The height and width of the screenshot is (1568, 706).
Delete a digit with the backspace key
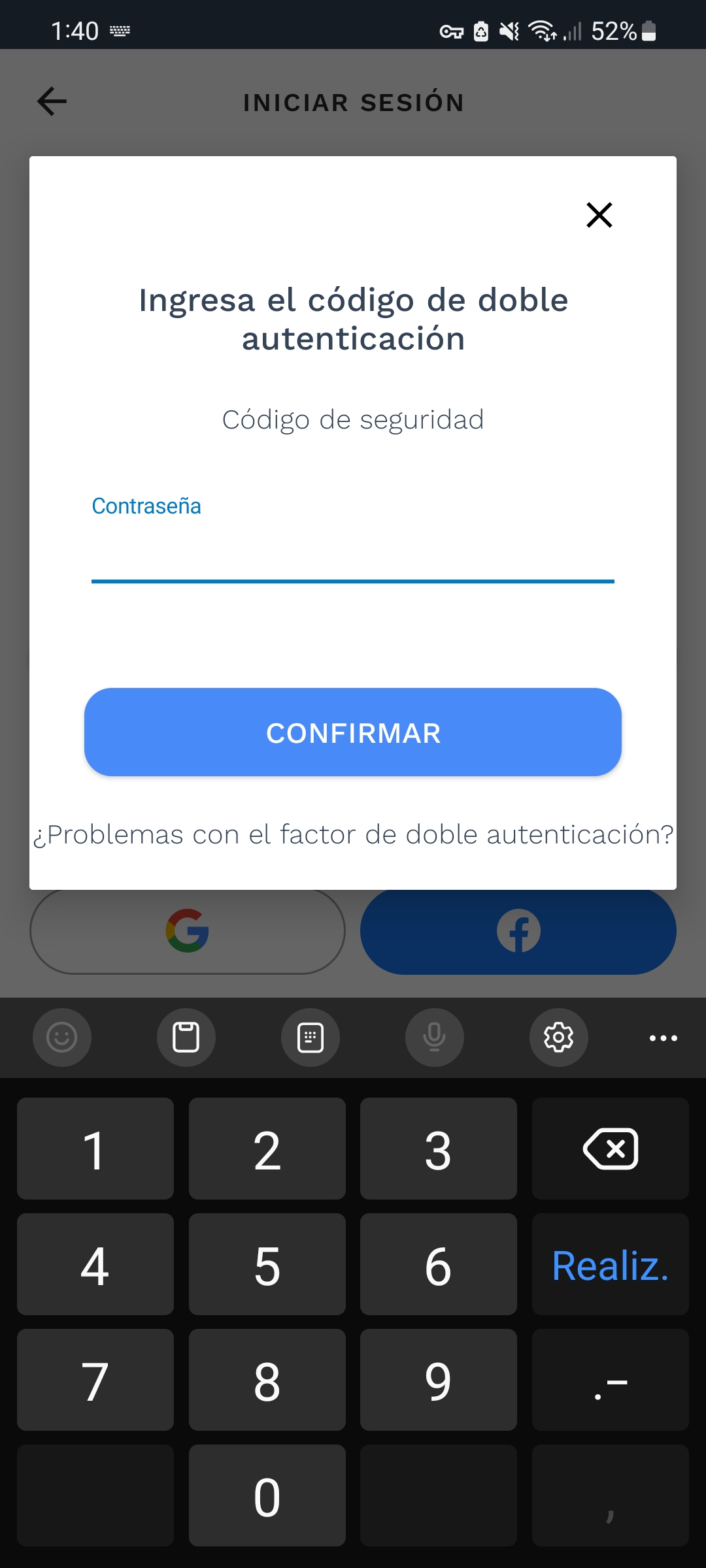(610, 1149)
